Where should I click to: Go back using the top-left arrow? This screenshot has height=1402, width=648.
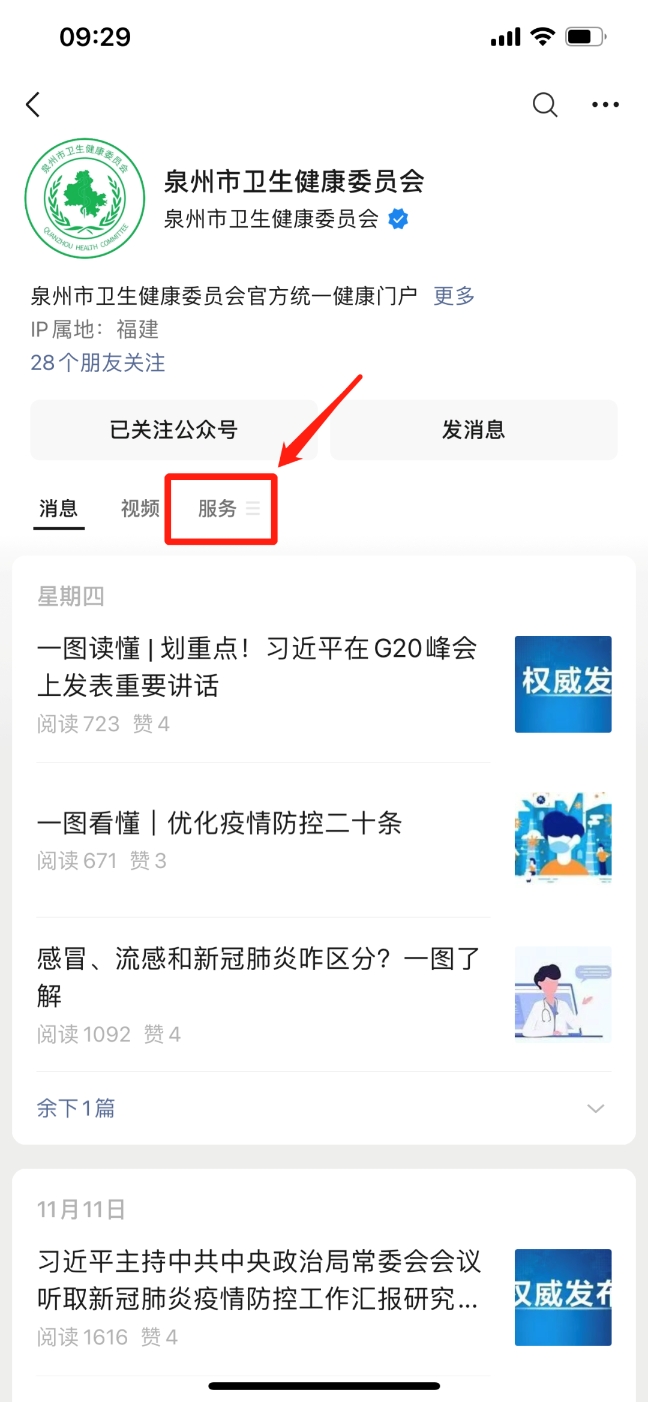coord(33,105)
